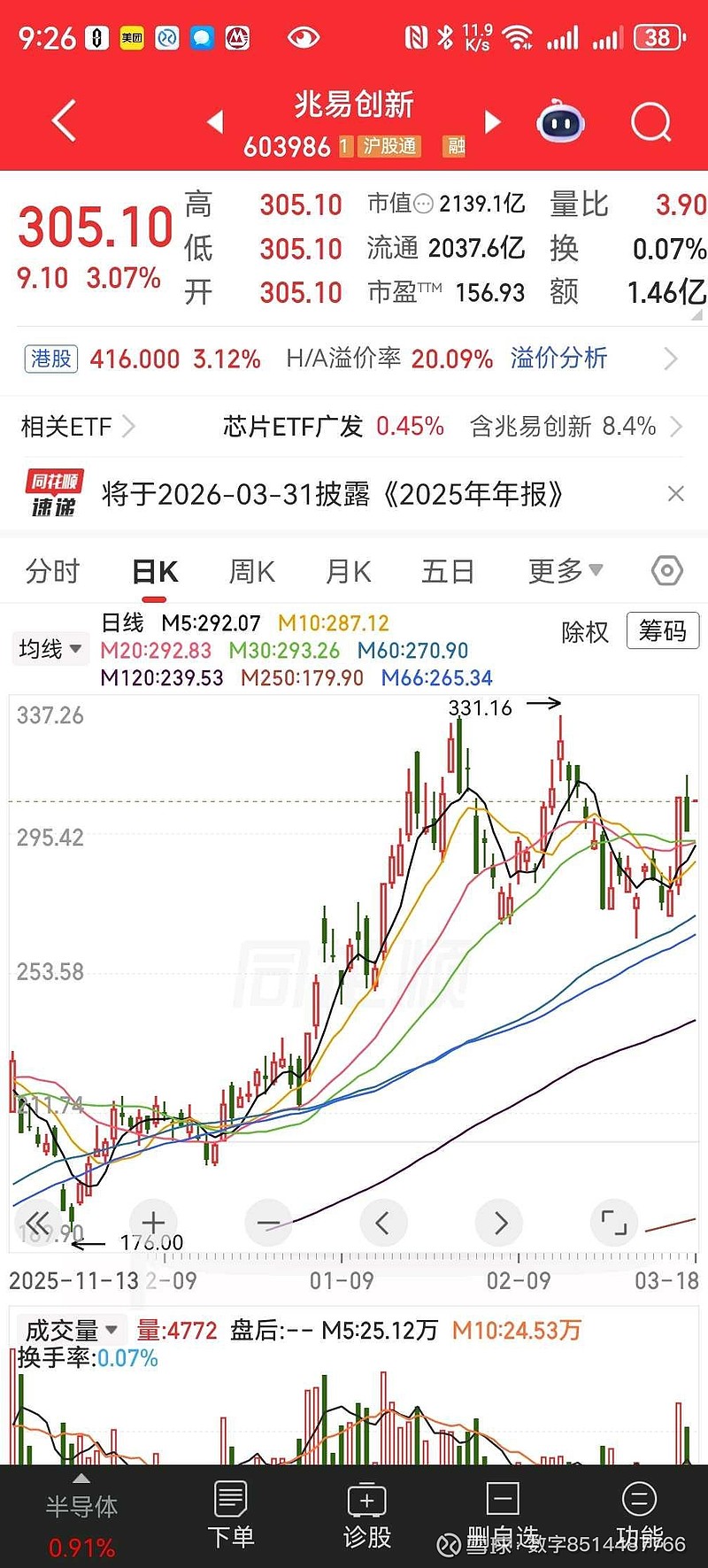Expand chart to fullscreen with corner icon
The image size is (708, 1568).
(614, 1223)
